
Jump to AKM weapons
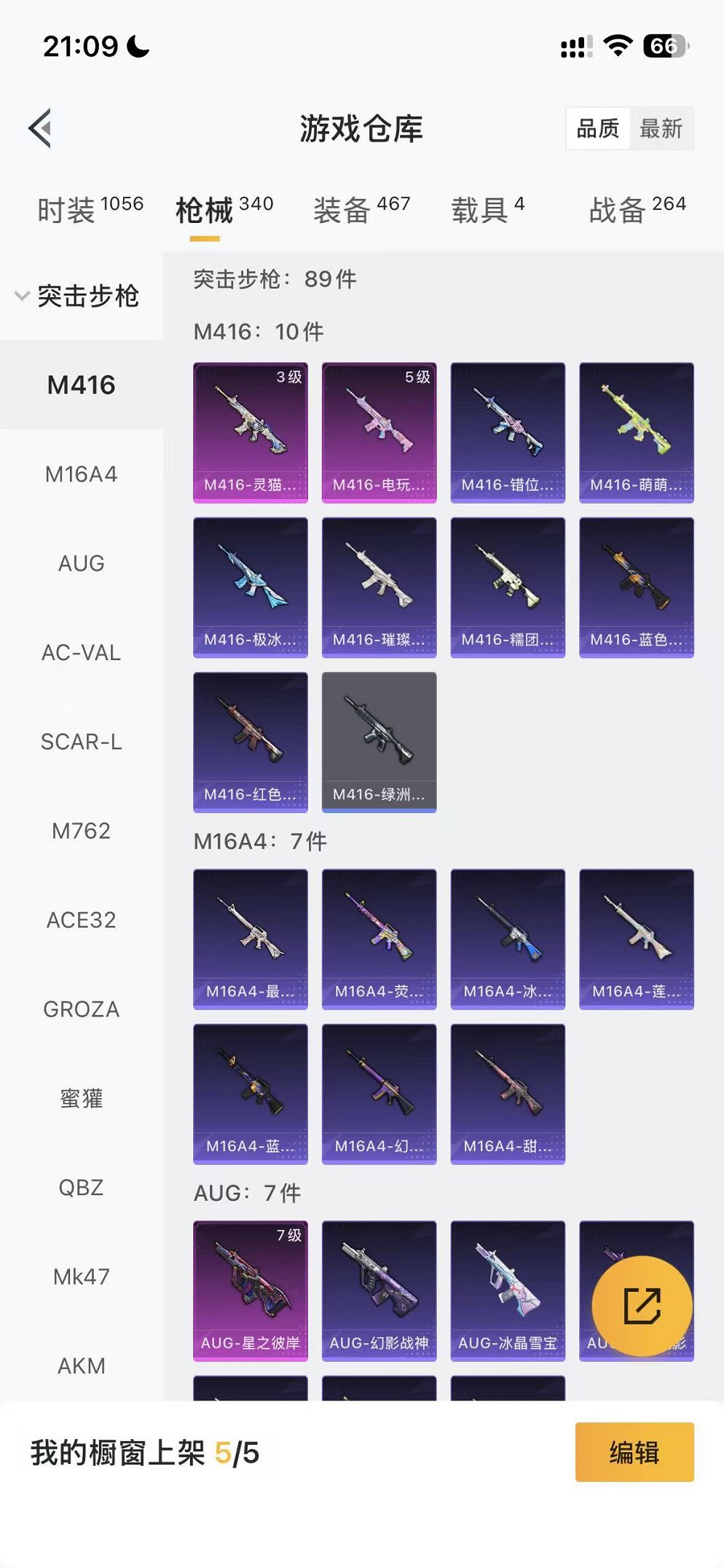click(81, 1365)
